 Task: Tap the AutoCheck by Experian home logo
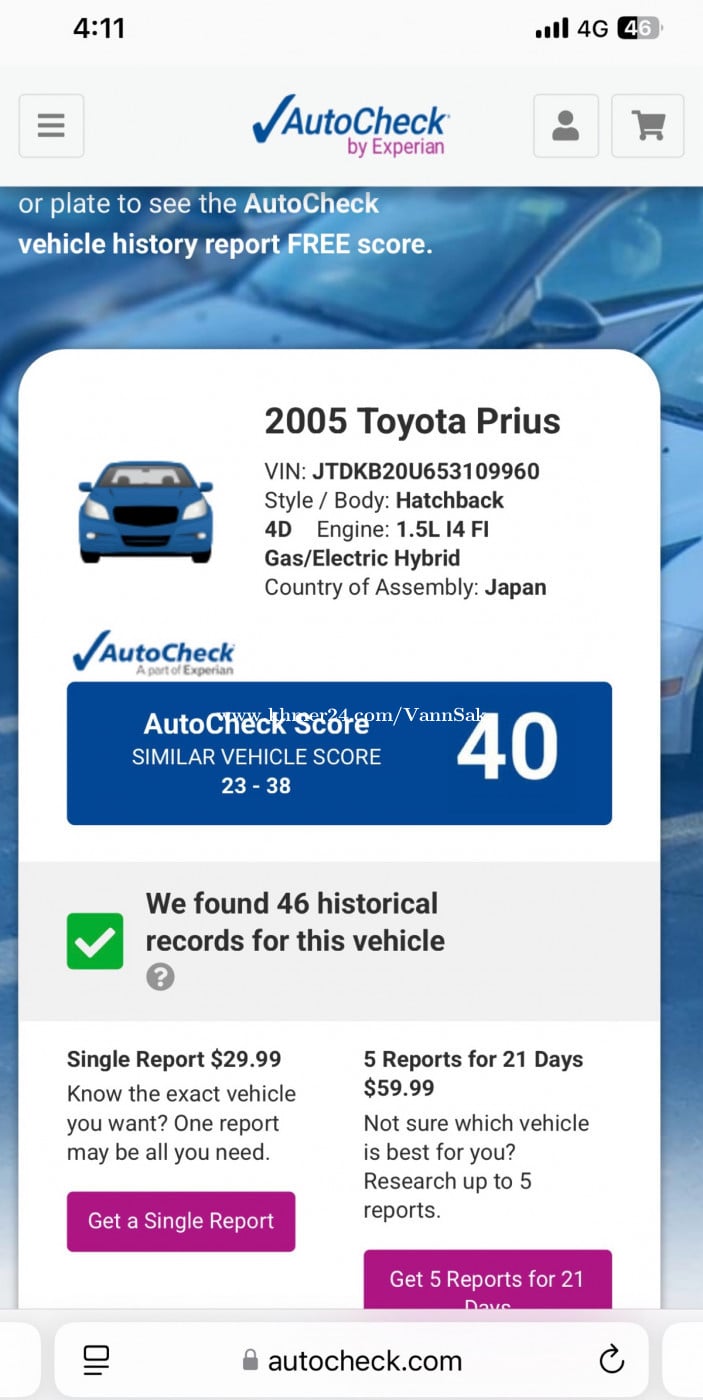pyautogui.click(x=351, y=126)
